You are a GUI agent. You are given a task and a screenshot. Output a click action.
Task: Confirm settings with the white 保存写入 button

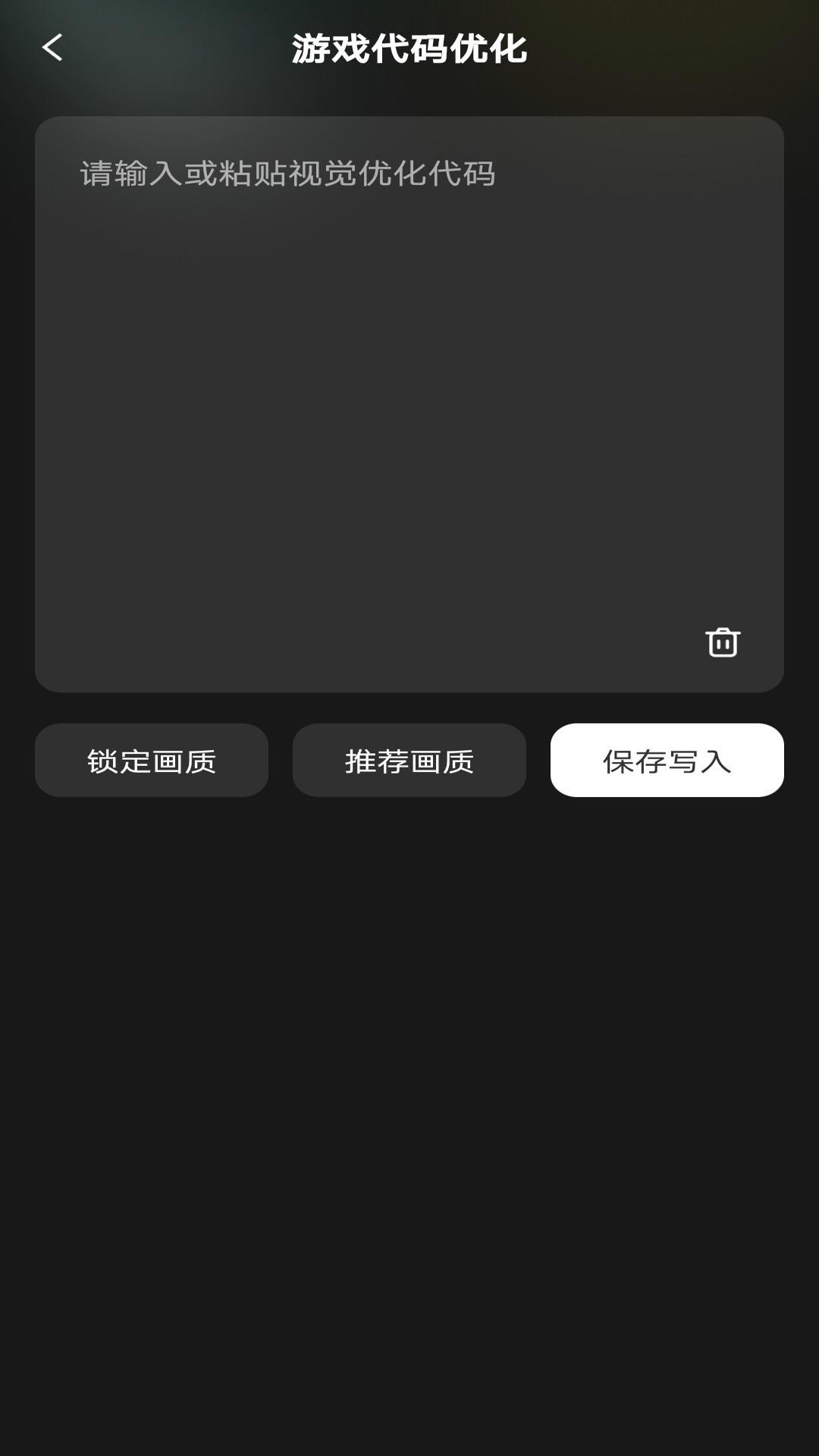[667, 760]
